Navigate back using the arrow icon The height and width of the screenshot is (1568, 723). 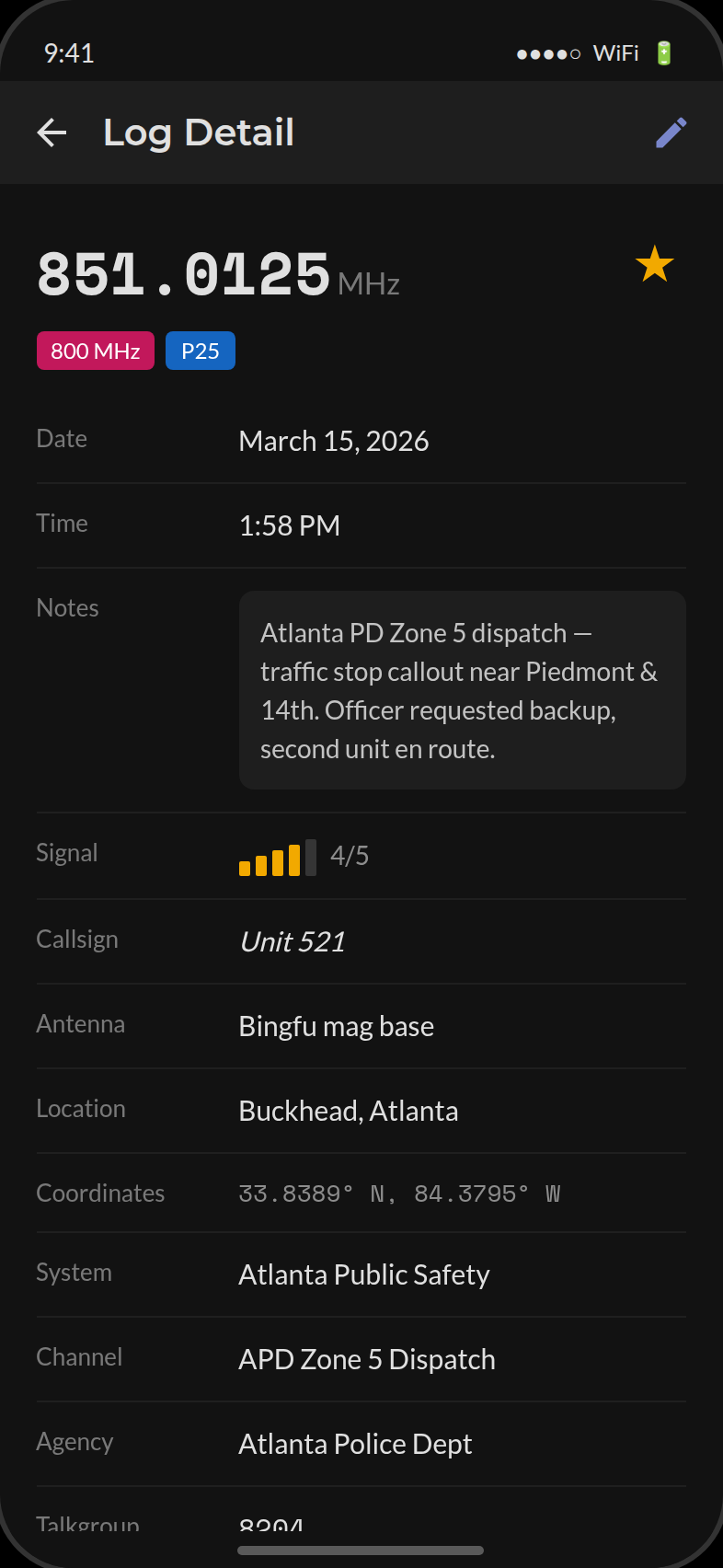(x=52, y=133)
